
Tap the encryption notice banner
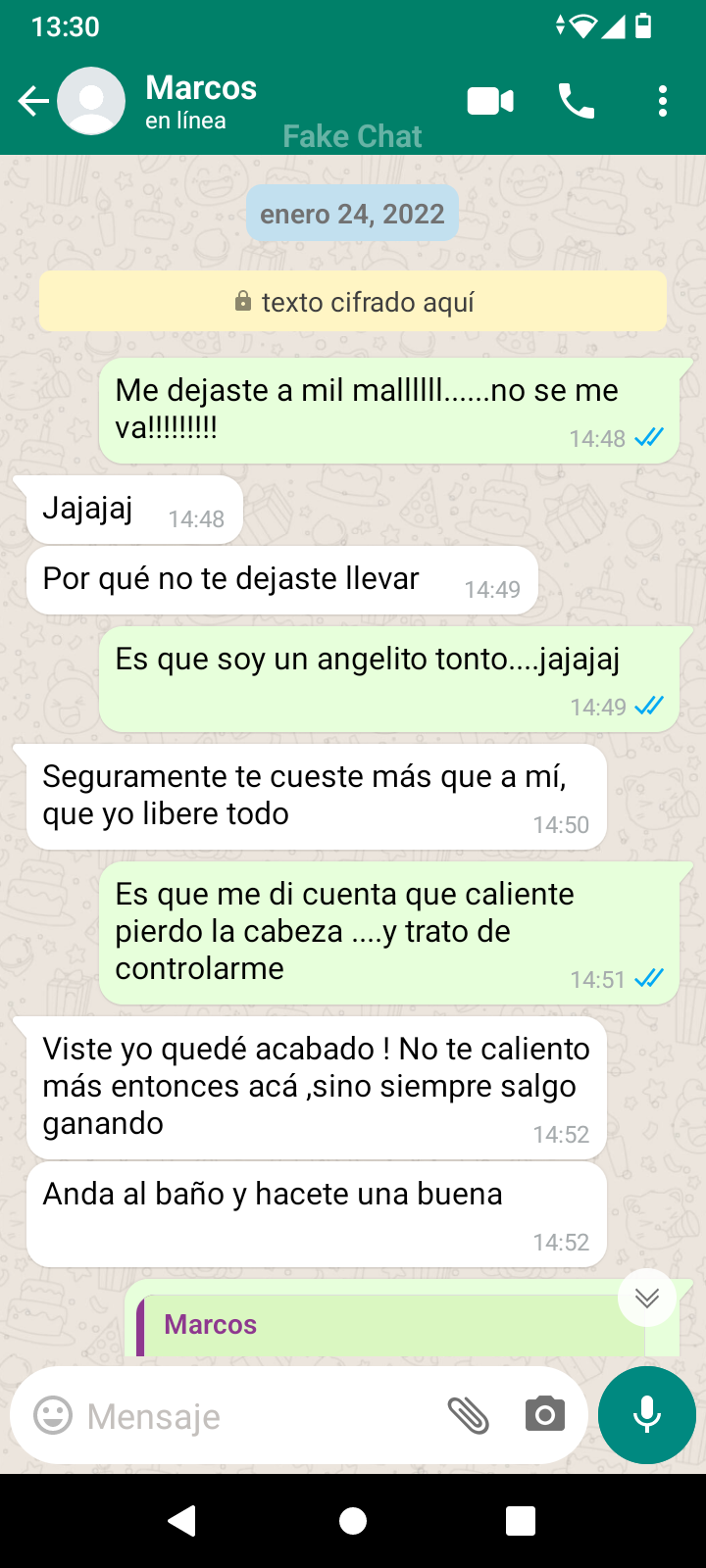(x=353, y=302)
